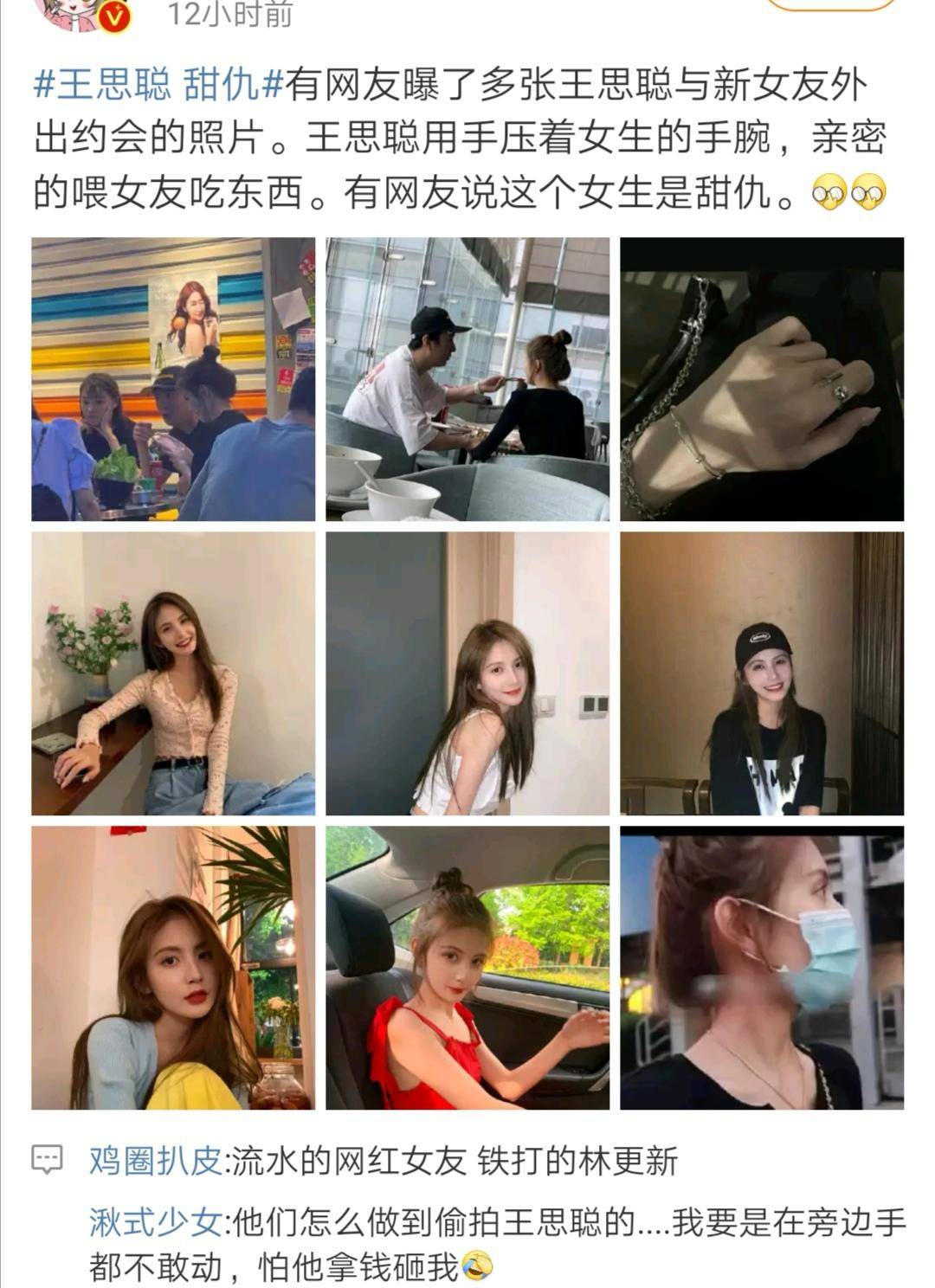View the hand with ring close-up photo
The width and height of the screenshot is (935, 1288).
coord(762,376)
